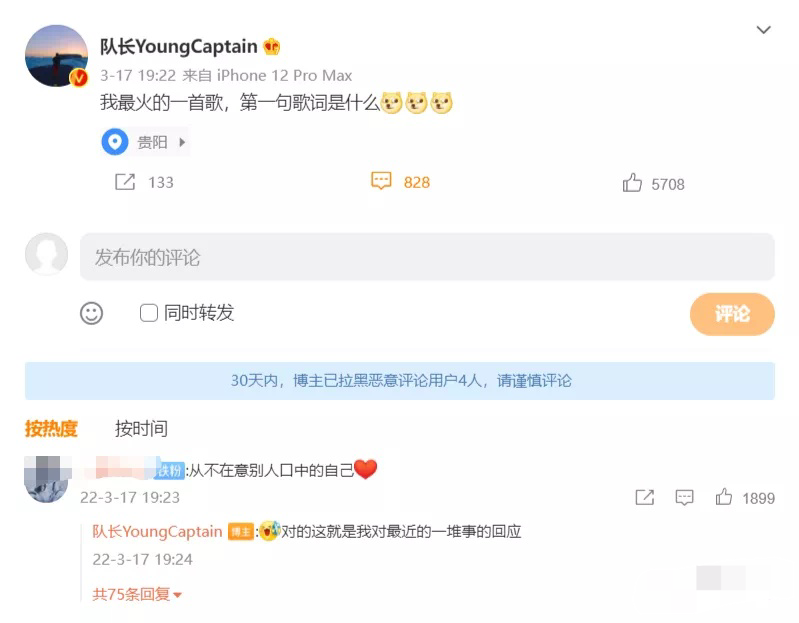
Task: Switch to the 按时间 sorting tab
Action: 141,428
